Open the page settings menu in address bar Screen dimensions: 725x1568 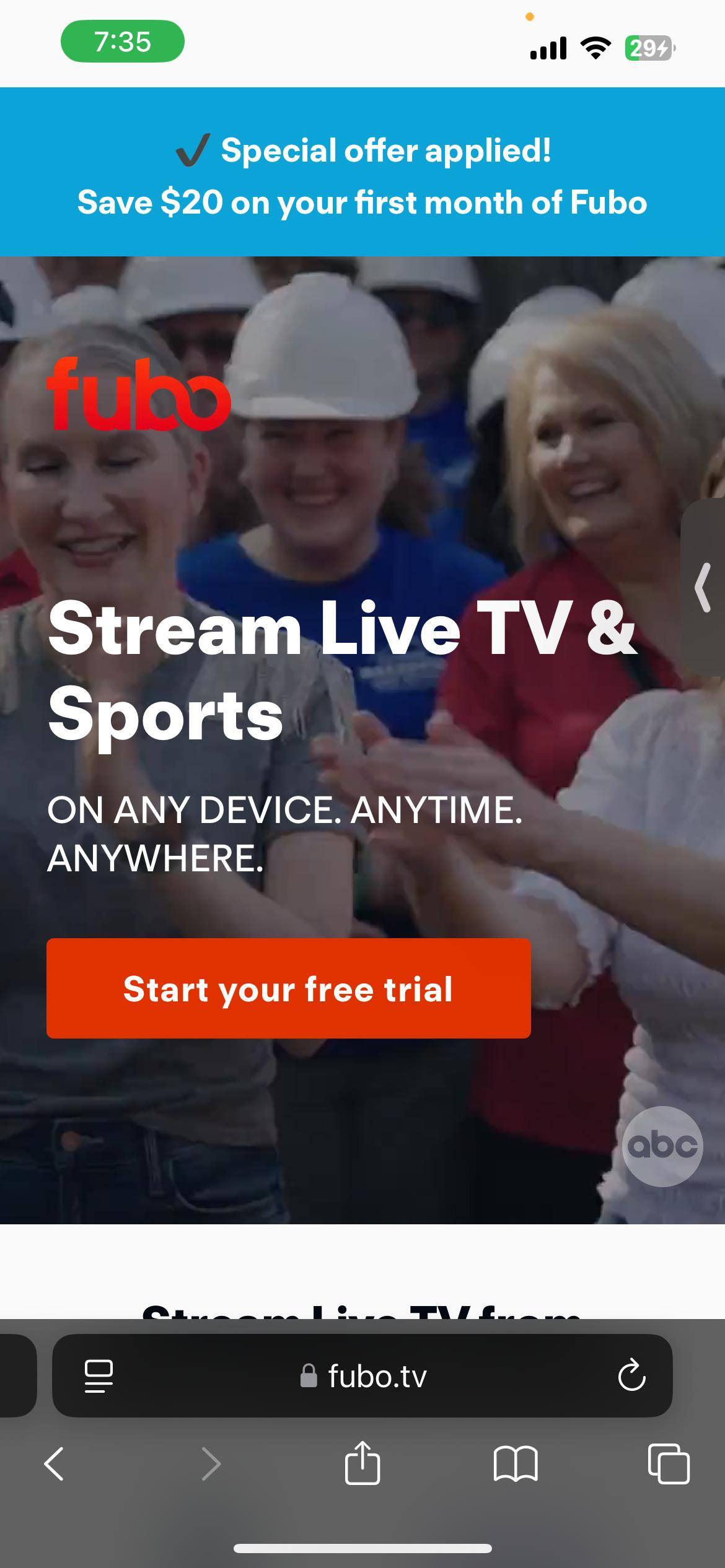tap(99, 1376)
